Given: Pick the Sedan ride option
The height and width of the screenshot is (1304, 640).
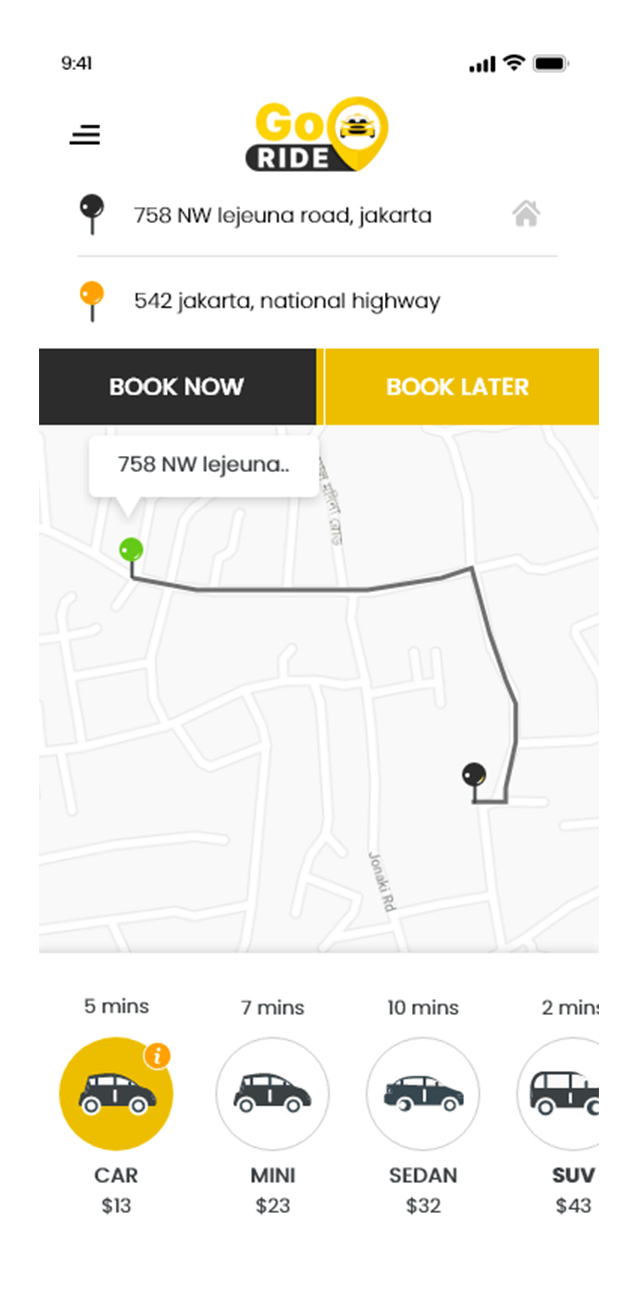Looking at the screenshot, I should [423, 1094].
